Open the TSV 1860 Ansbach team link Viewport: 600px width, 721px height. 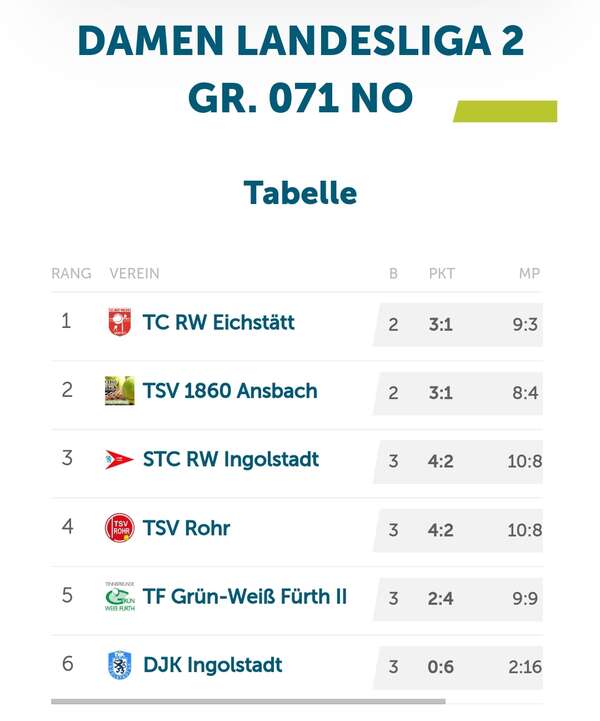[x=229, y=391]
